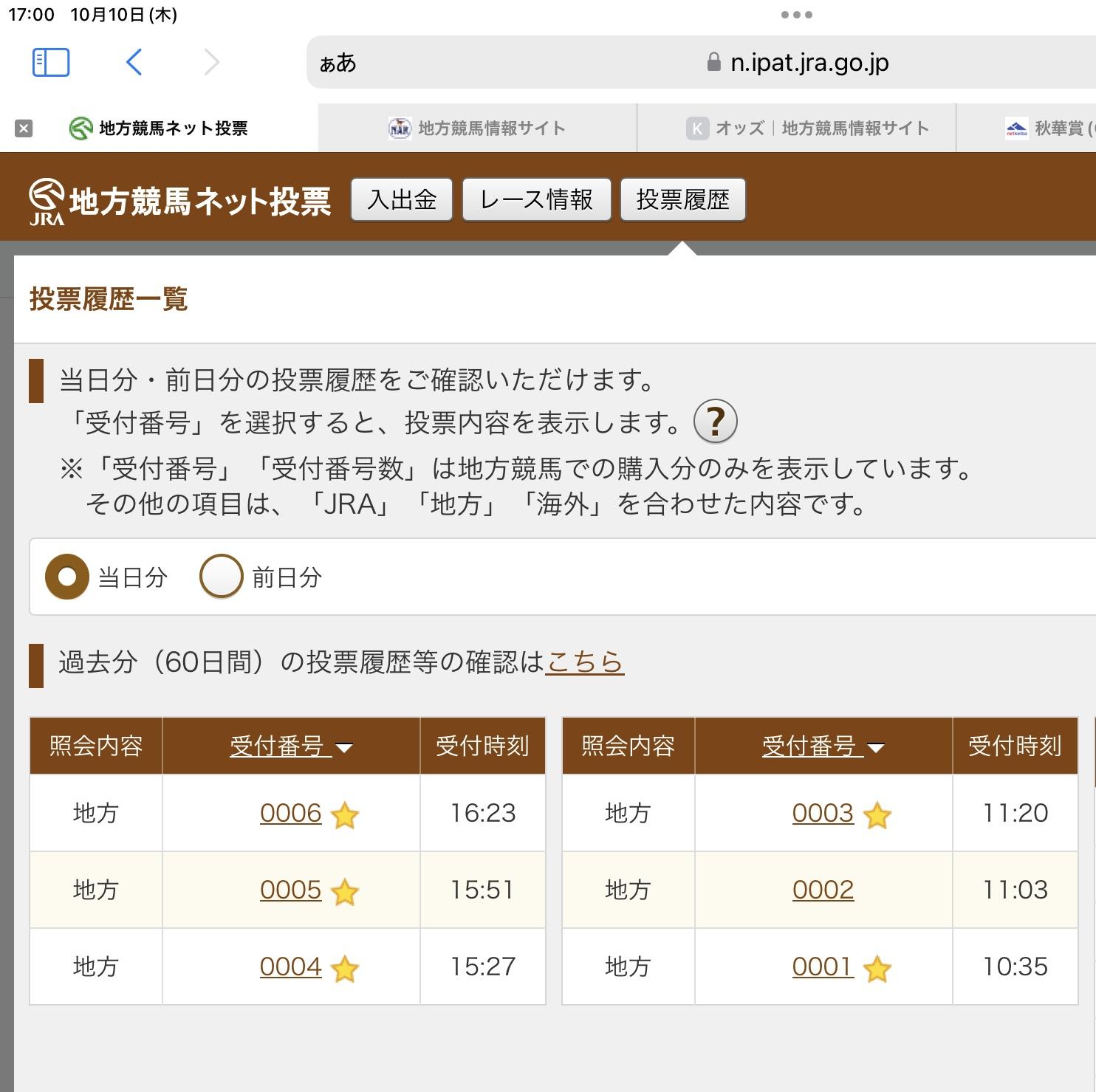
Task: Open the question mark help icon
Action: pos(715,422)
